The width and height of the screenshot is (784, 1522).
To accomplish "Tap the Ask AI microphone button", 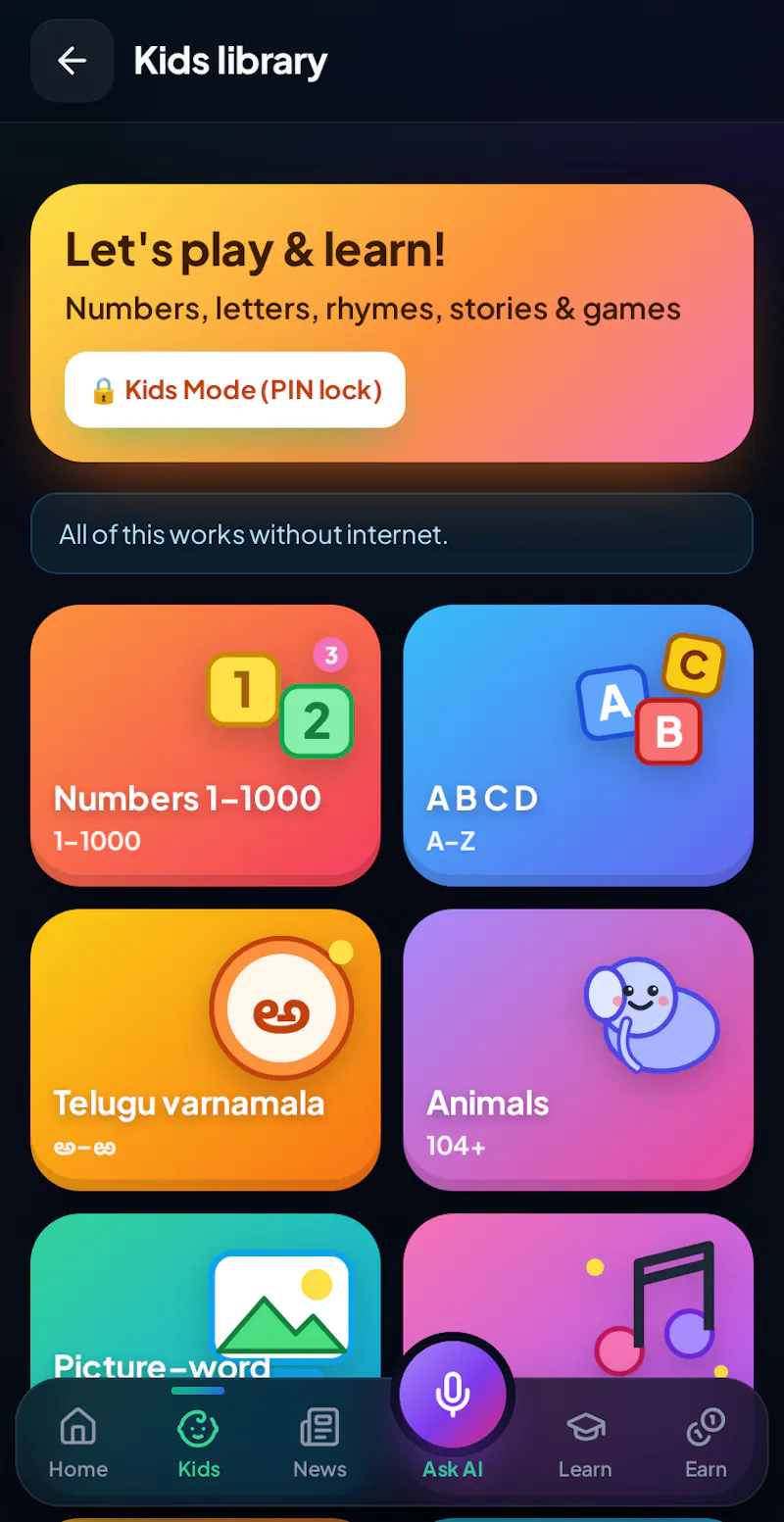I will (x=453, y=1394).
